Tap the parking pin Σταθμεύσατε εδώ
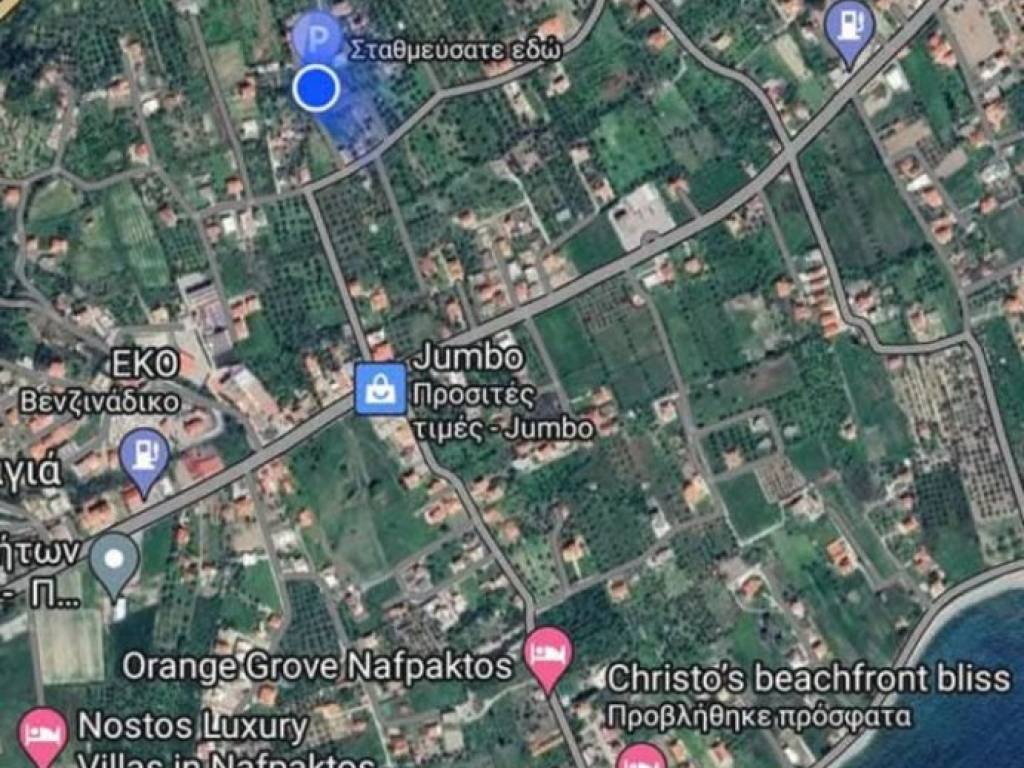 click(x=317, y=38)
